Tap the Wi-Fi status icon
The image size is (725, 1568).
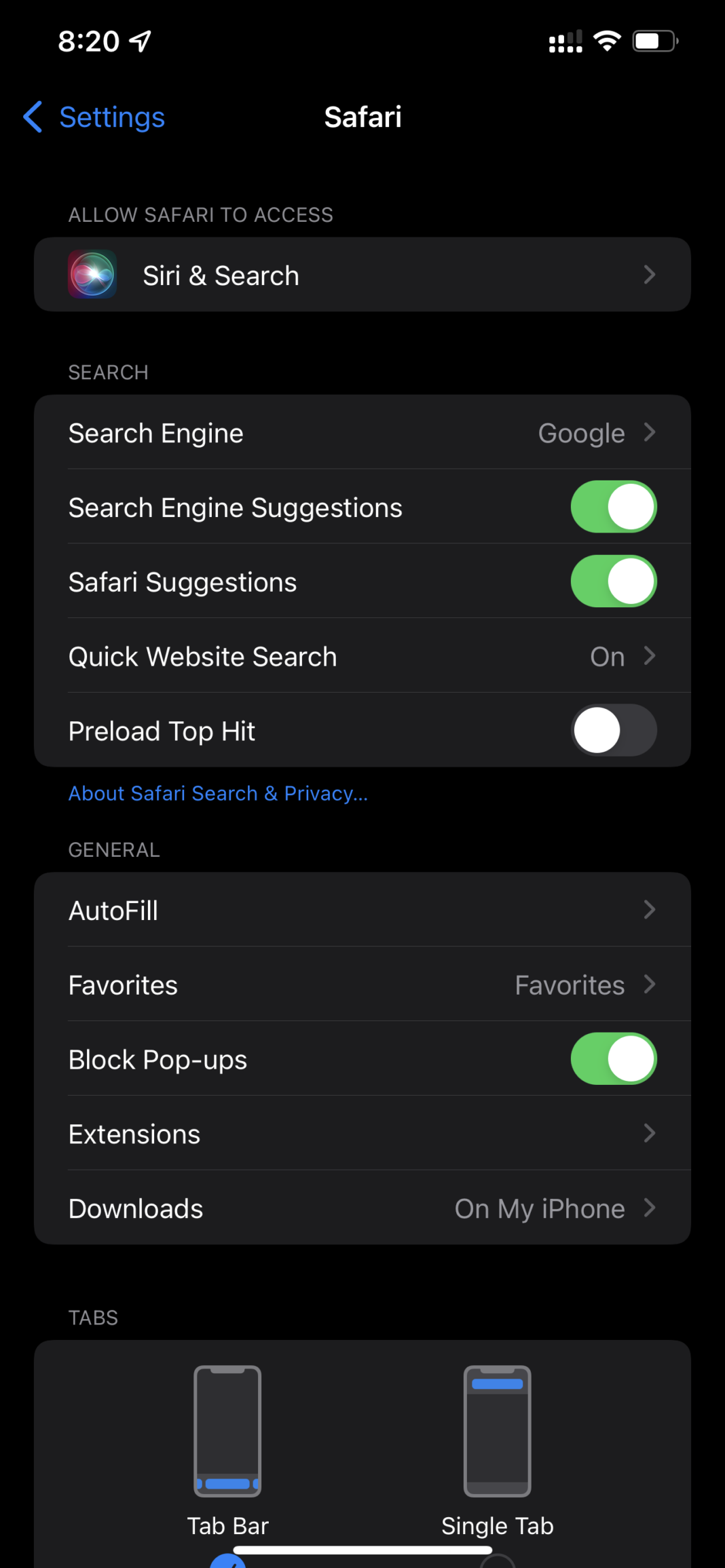click(607, 41)
